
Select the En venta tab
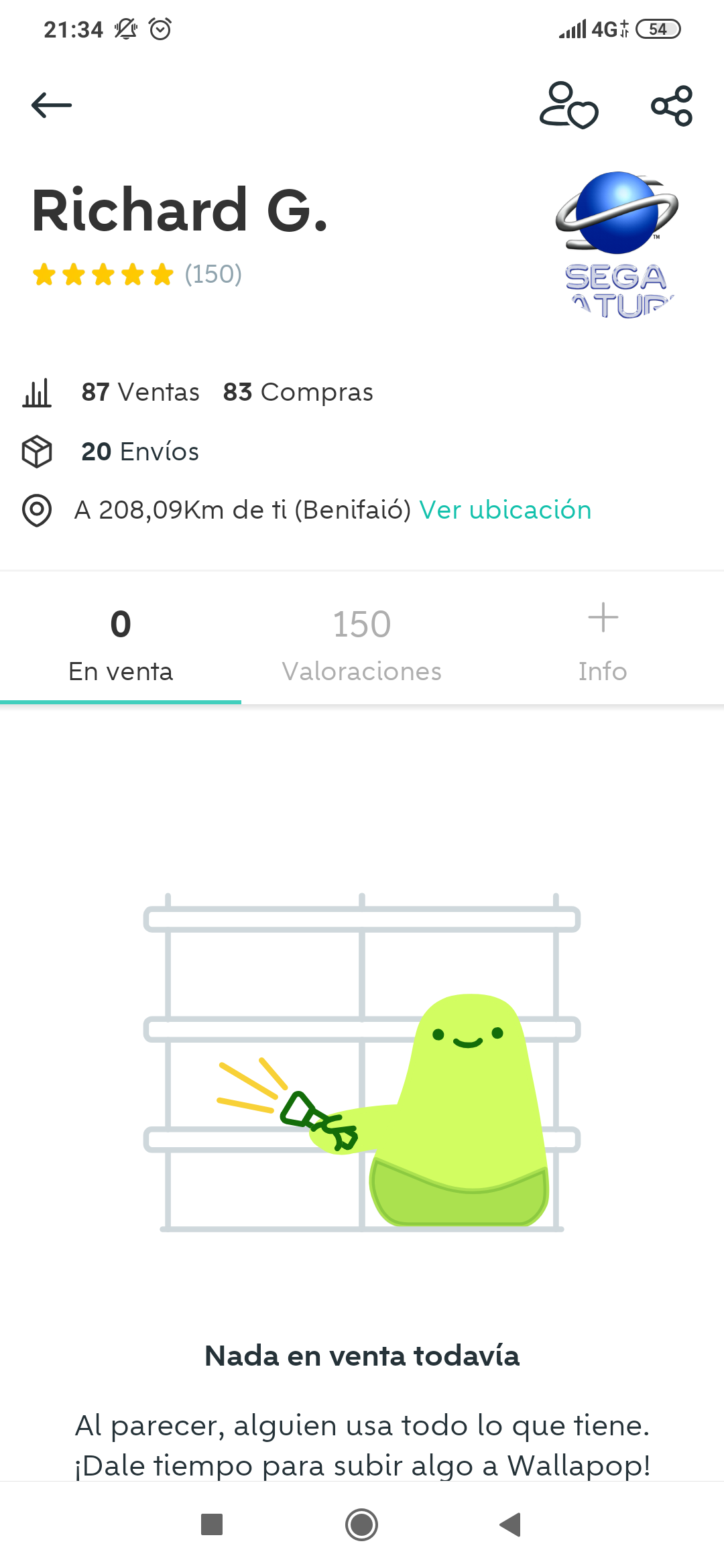point(121,644)
